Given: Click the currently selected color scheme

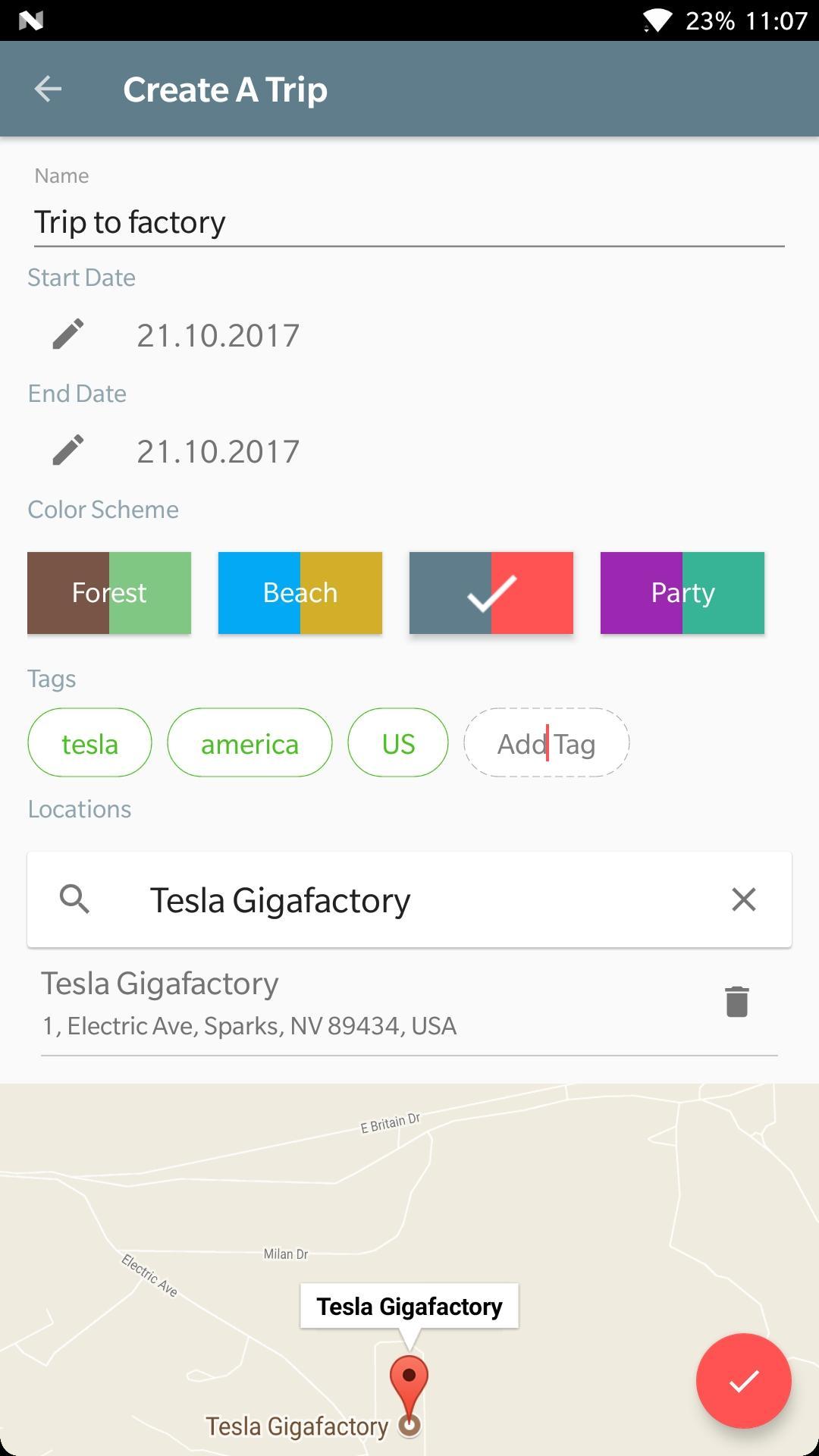Looking at the screenshot, I should [491, 592].
